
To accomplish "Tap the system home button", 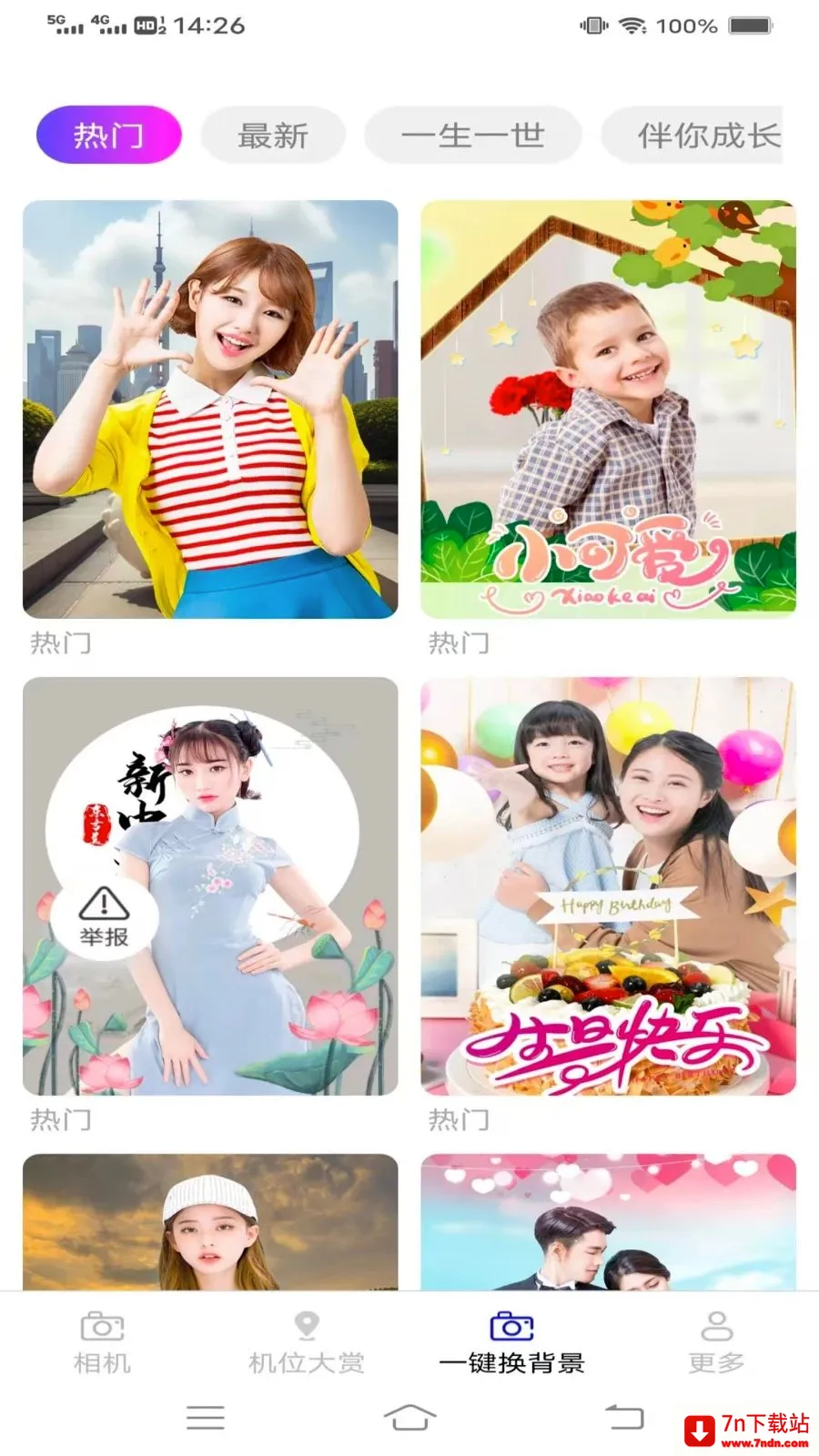I will click(409, 1417).
